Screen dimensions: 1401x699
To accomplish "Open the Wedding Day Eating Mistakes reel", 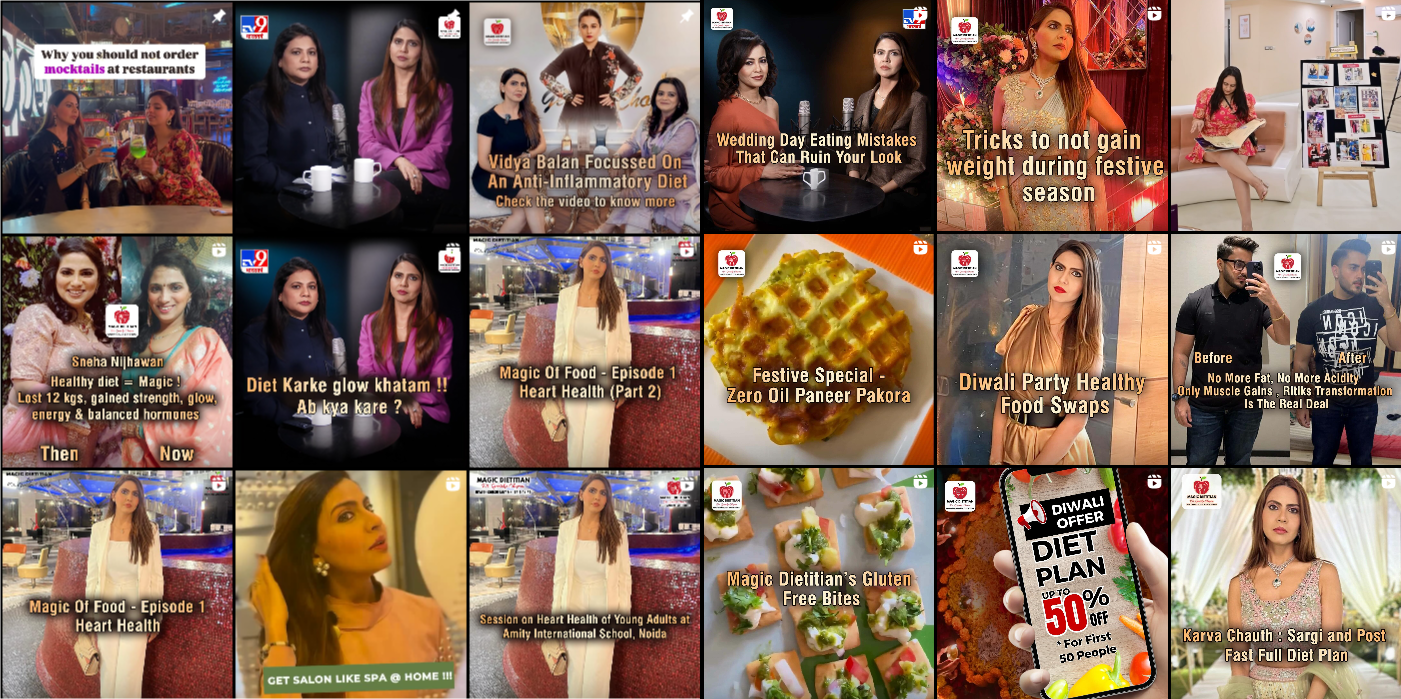I will click(818, 117).
